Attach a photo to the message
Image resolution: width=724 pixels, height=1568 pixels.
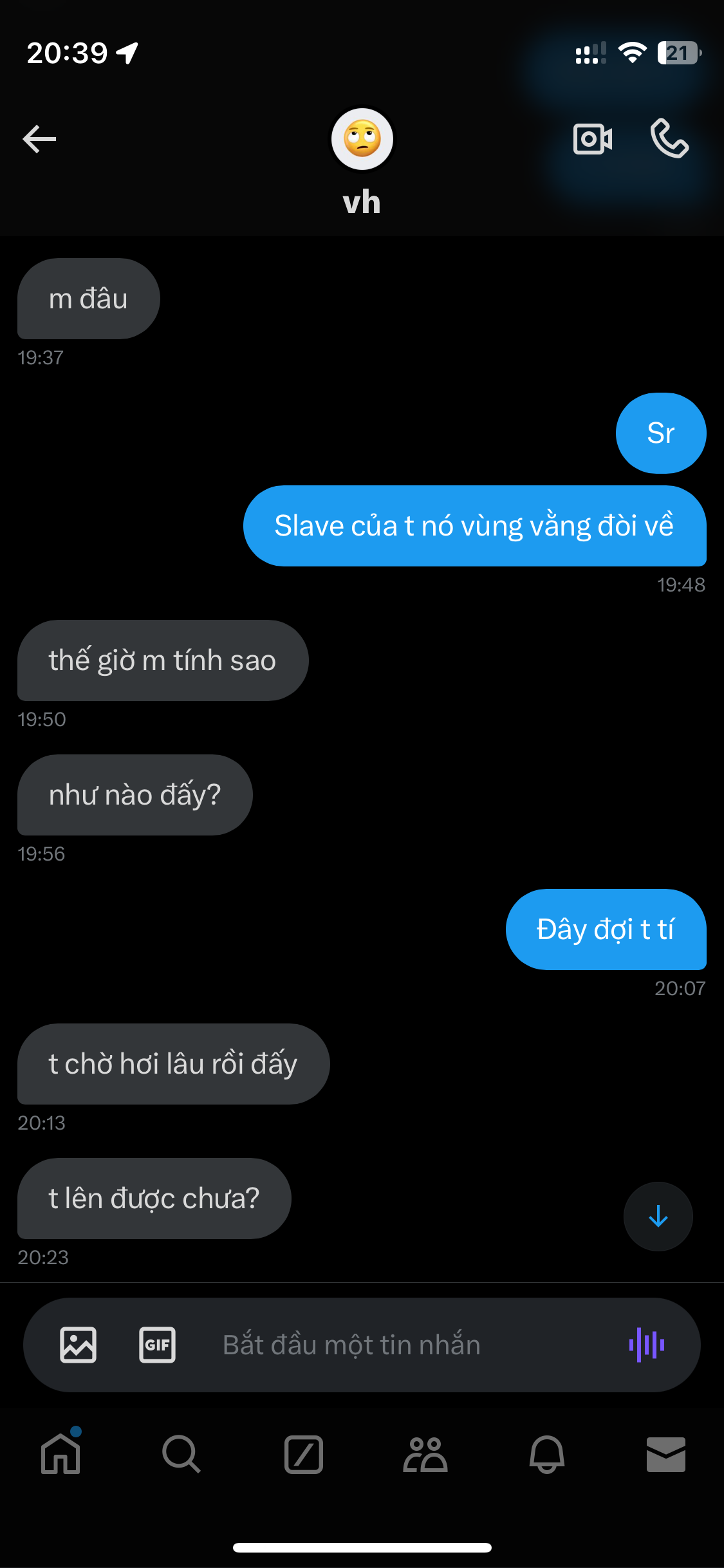(79, 1345)
